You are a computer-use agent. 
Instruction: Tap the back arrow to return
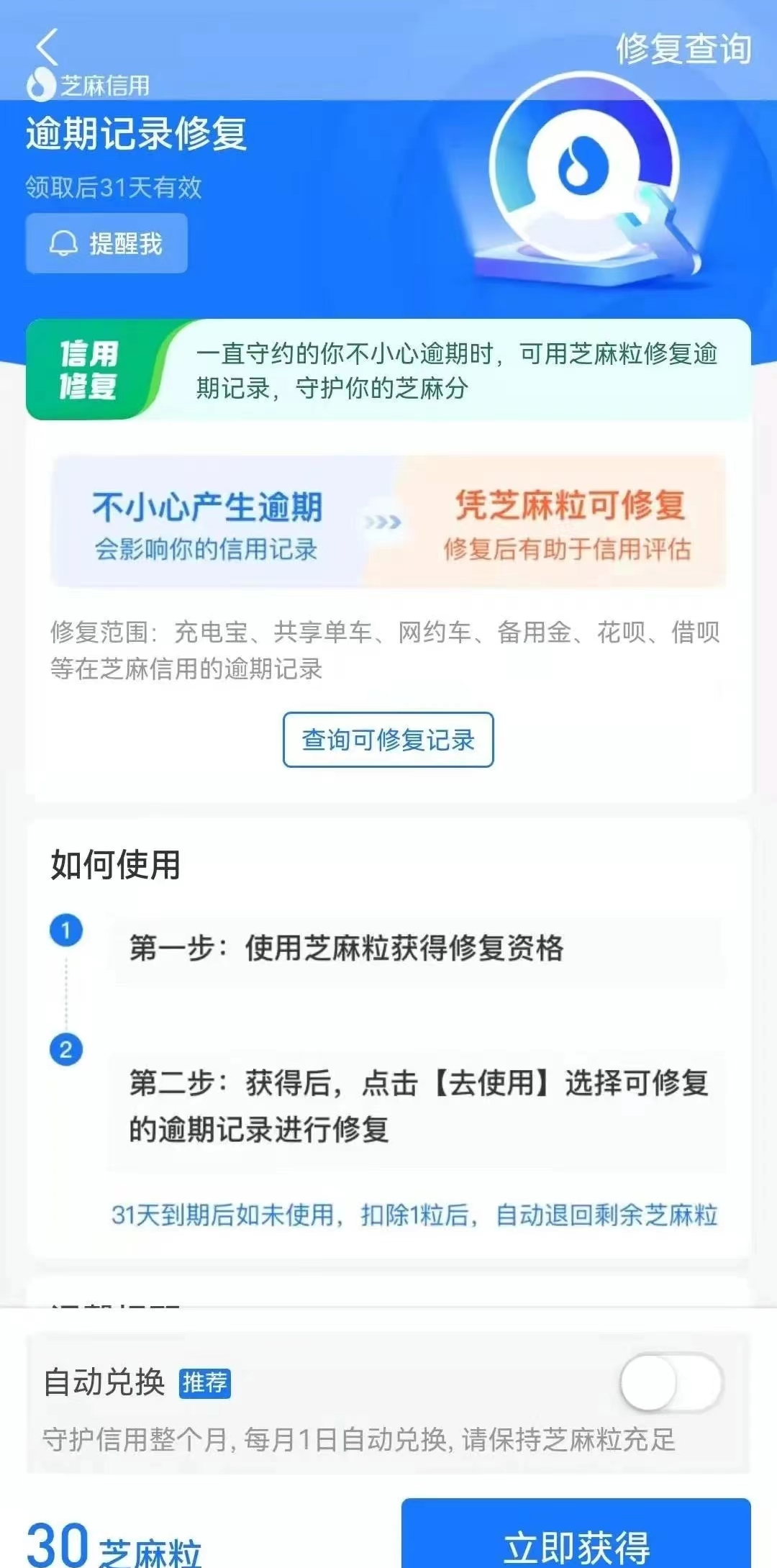point(45,45)
